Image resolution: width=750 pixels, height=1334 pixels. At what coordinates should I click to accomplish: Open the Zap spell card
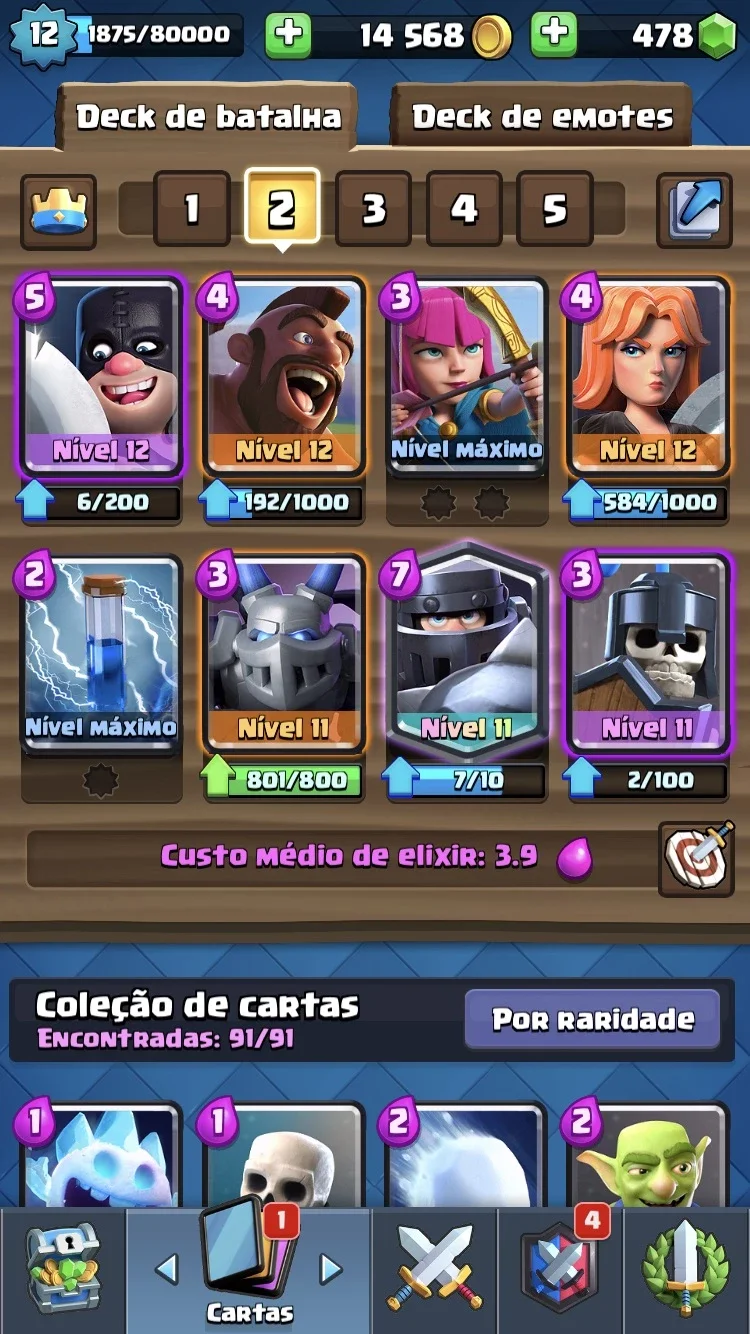[x=100, y=655]
